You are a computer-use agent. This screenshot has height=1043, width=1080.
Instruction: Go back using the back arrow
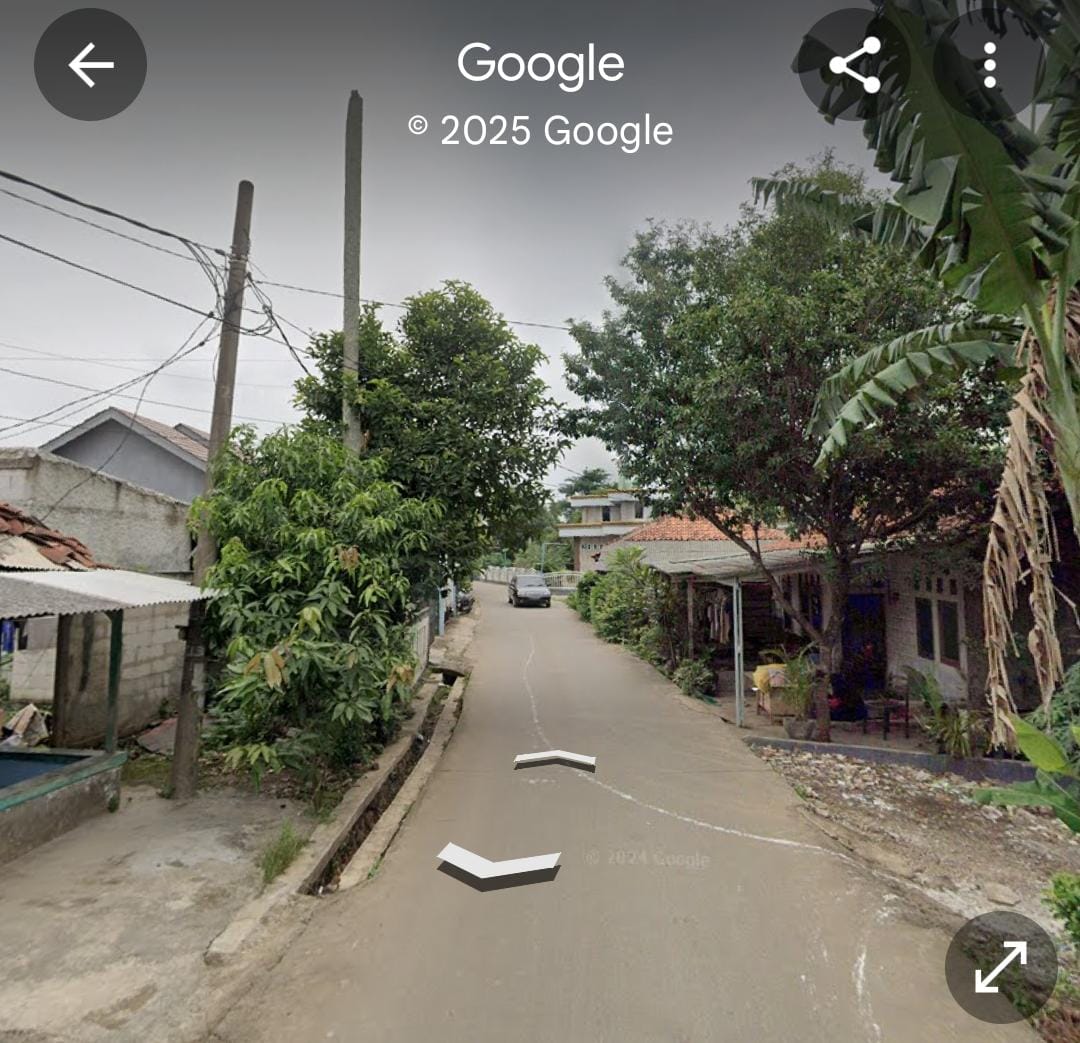[x=90, y=65]
